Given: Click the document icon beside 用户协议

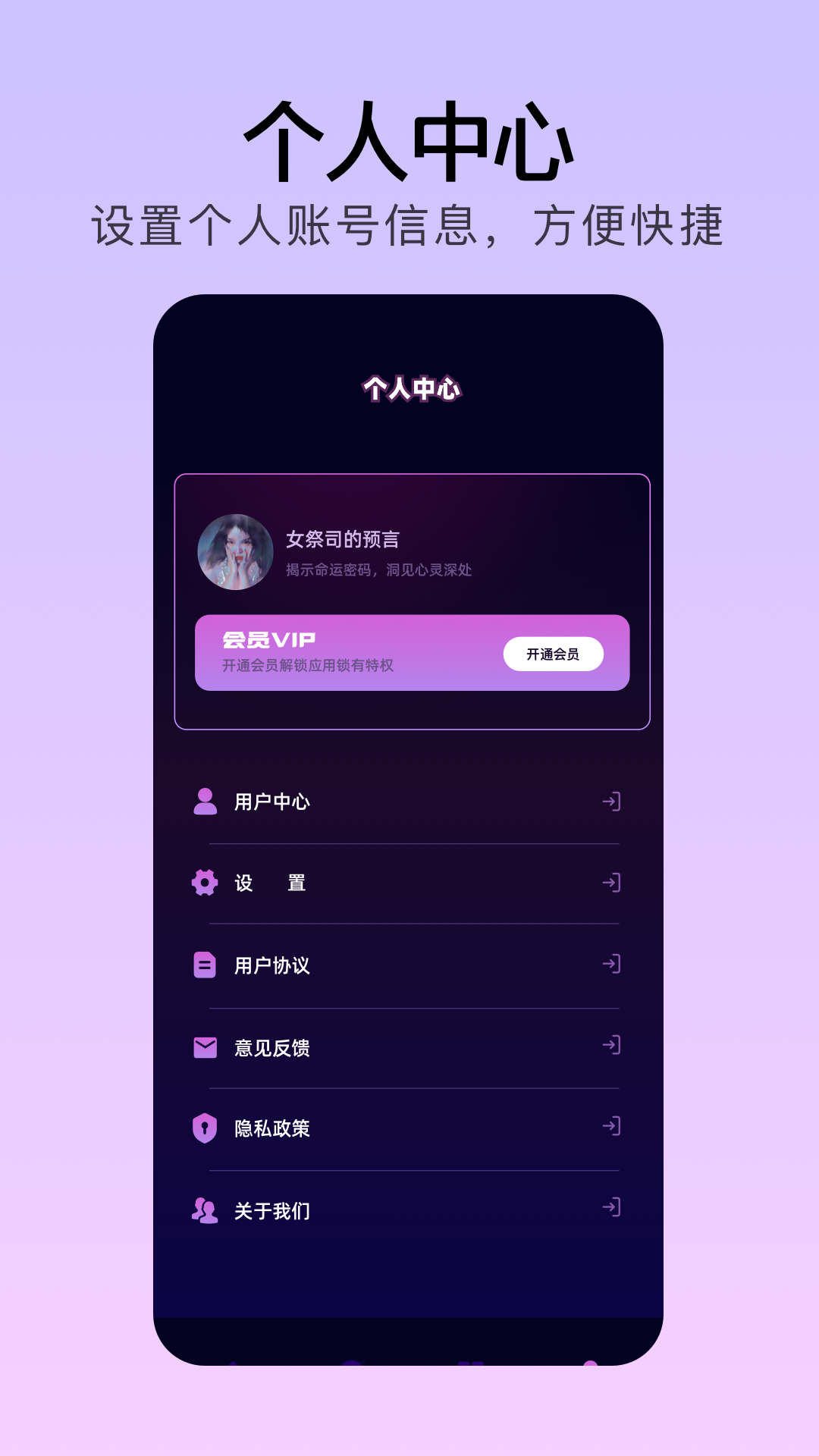Looking at the screenshot, I should [203, 965].
